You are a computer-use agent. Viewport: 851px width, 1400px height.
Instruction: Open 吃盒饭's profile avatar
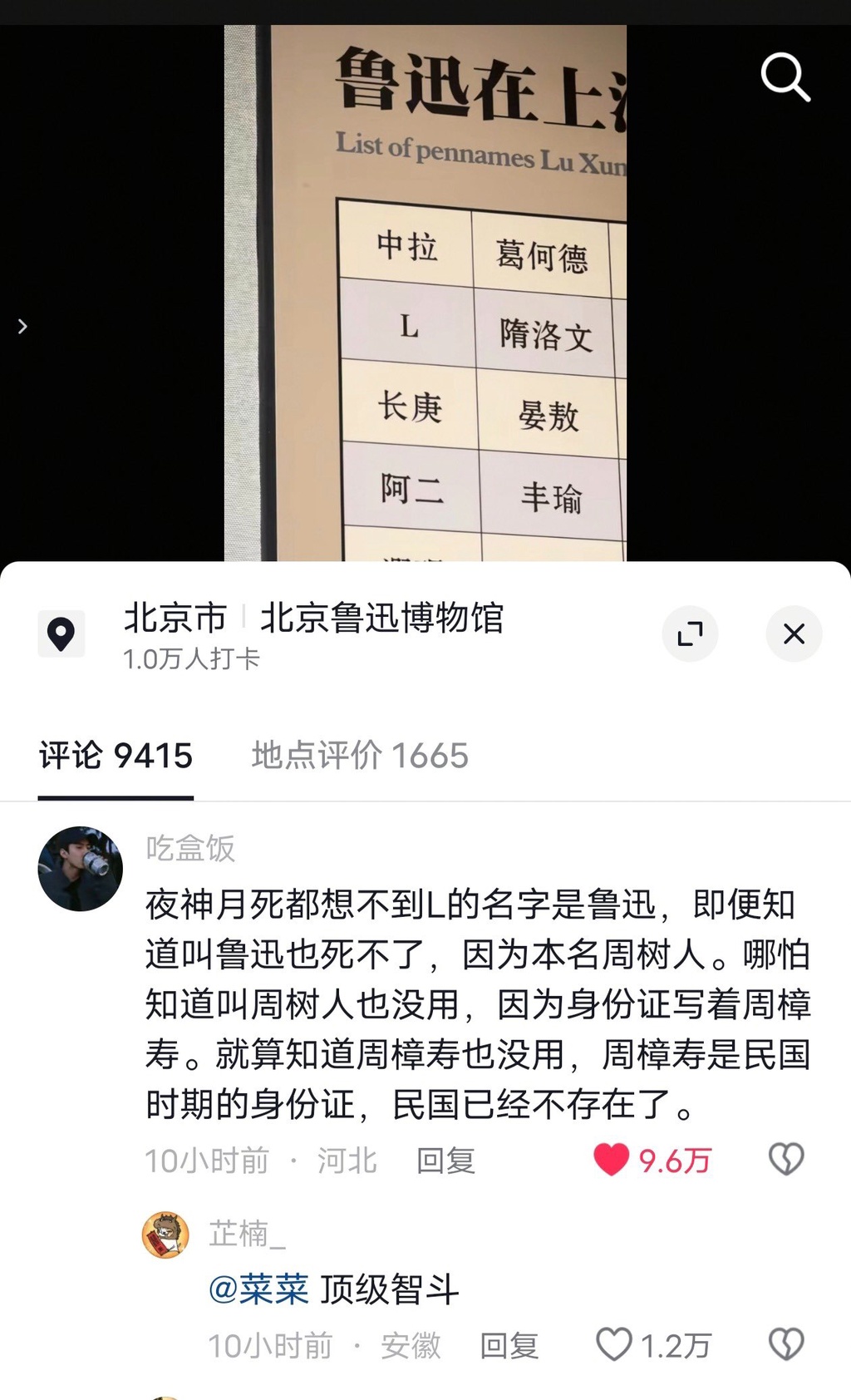81,868
